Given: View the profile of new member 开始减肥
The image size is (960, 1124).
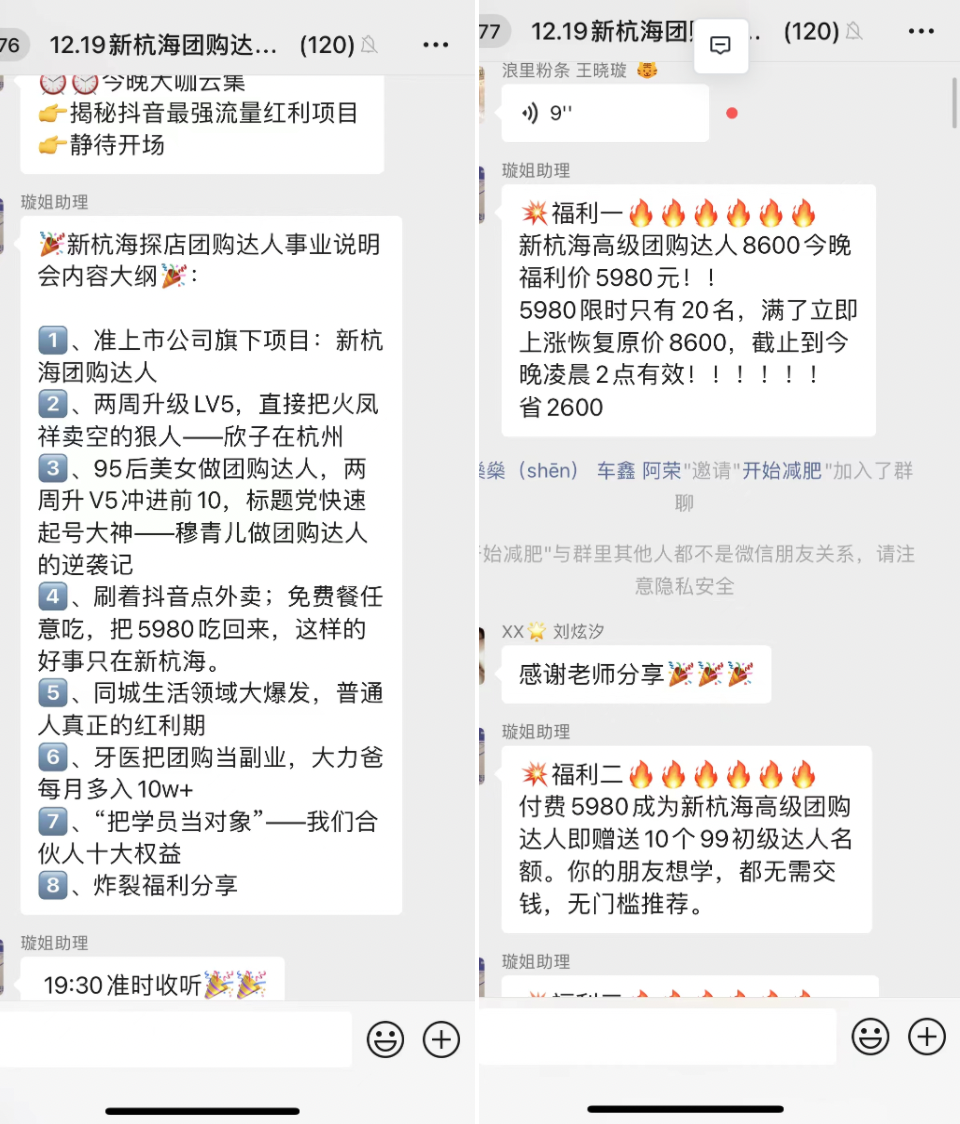Looking at the screenshot, I should click(781, 470).
